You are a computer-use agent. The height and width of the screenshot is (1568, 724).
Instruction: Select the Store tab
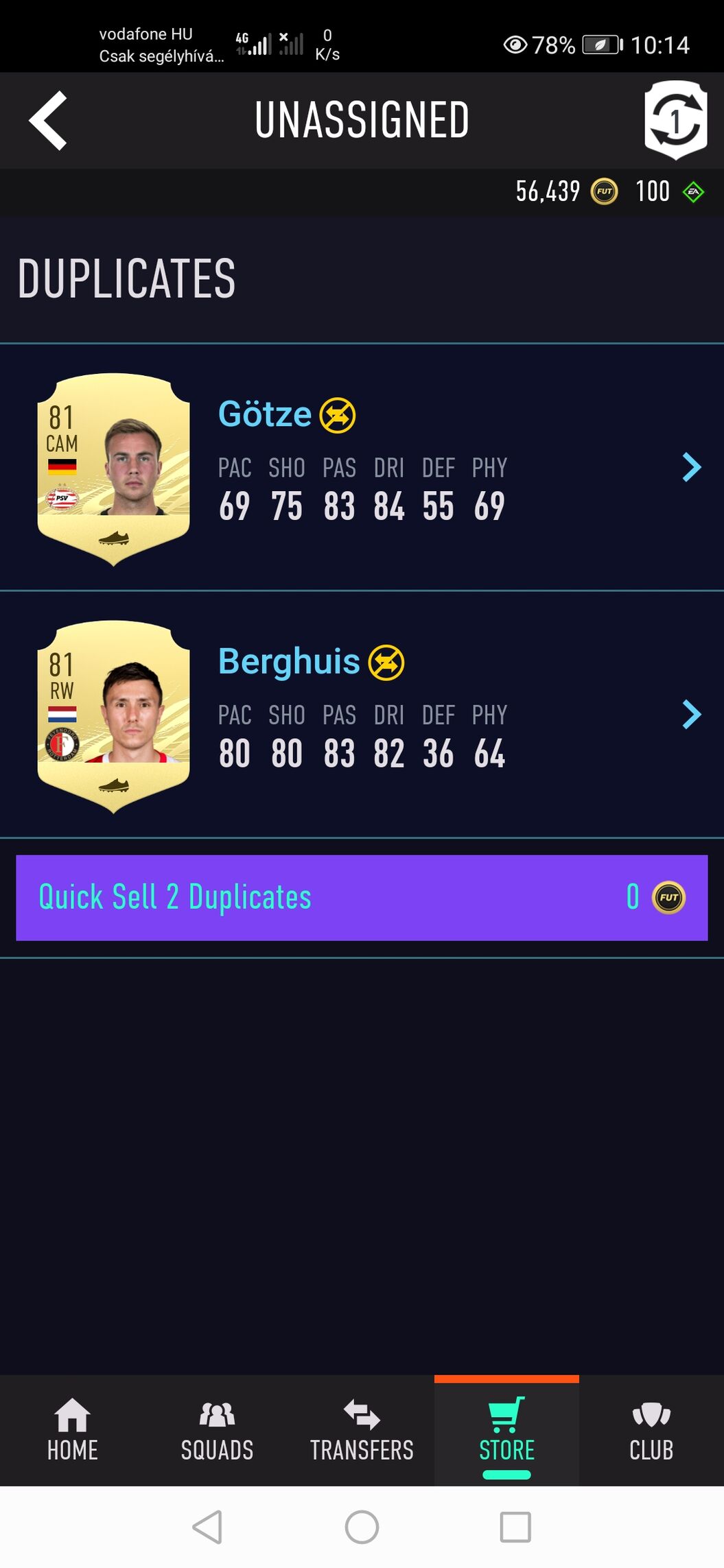[506, 1430]
